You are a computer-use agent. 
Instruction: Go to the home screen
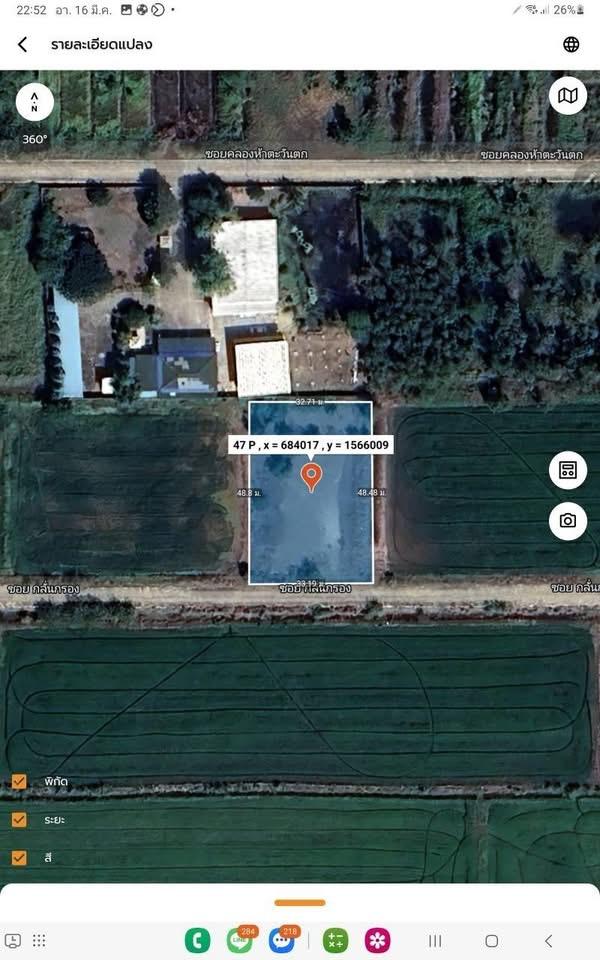(491, 941)
